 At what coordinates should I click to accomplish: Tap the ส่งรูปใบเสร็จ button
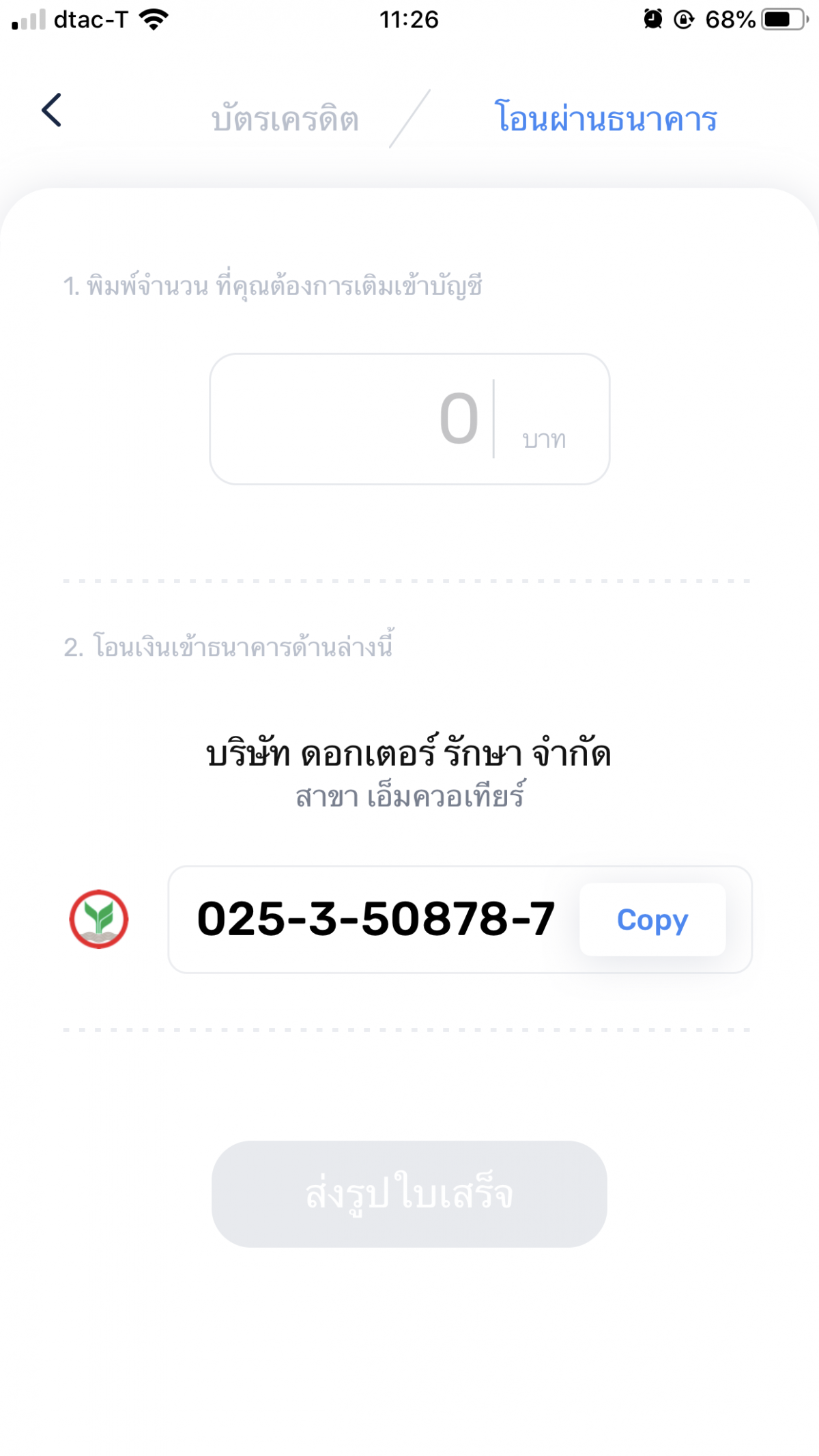point(409,1194)
